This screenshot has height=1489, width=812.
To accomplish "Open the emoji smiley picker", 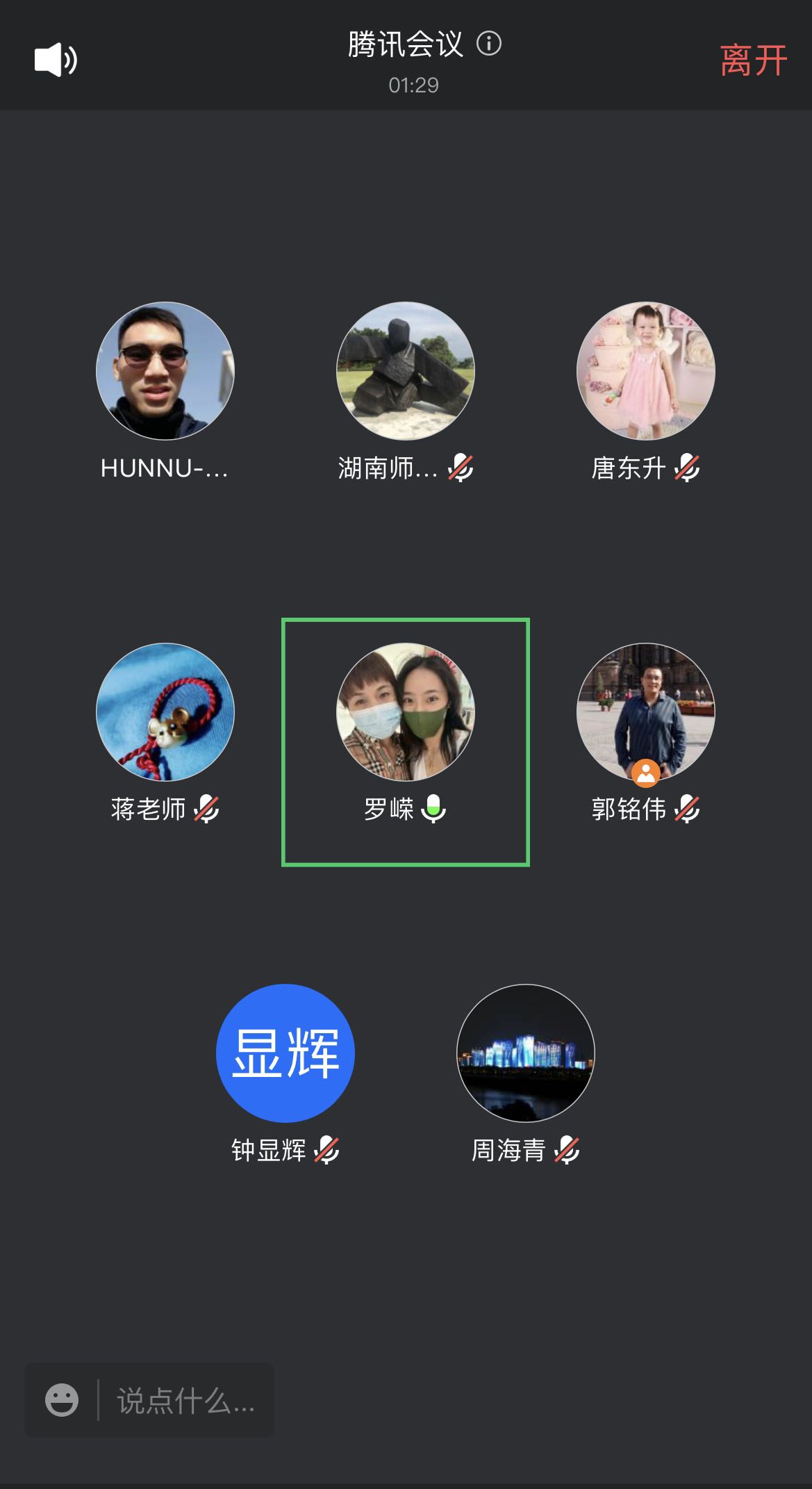I will pos(62,1400).
